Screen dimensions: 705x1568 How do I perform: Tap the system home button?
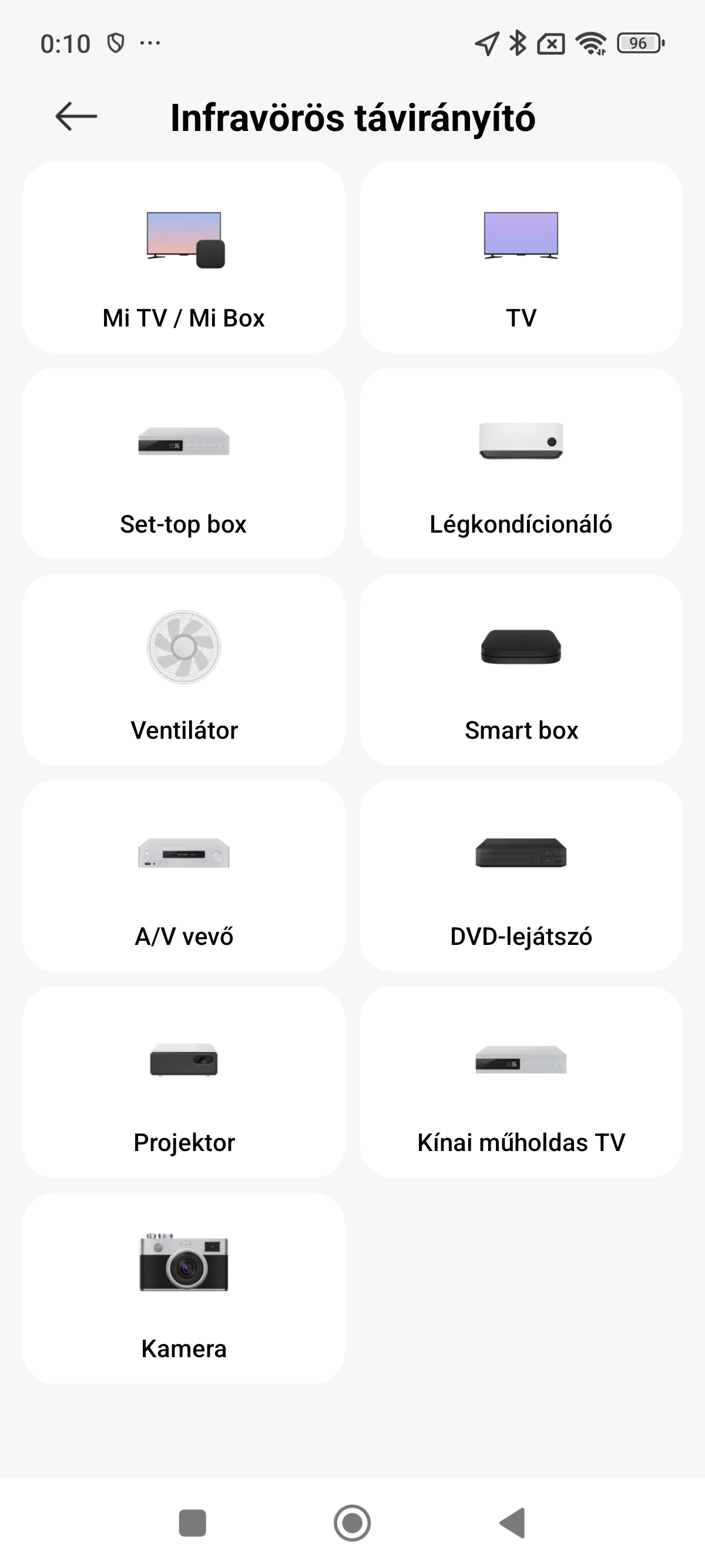[x=352, y=1523]
